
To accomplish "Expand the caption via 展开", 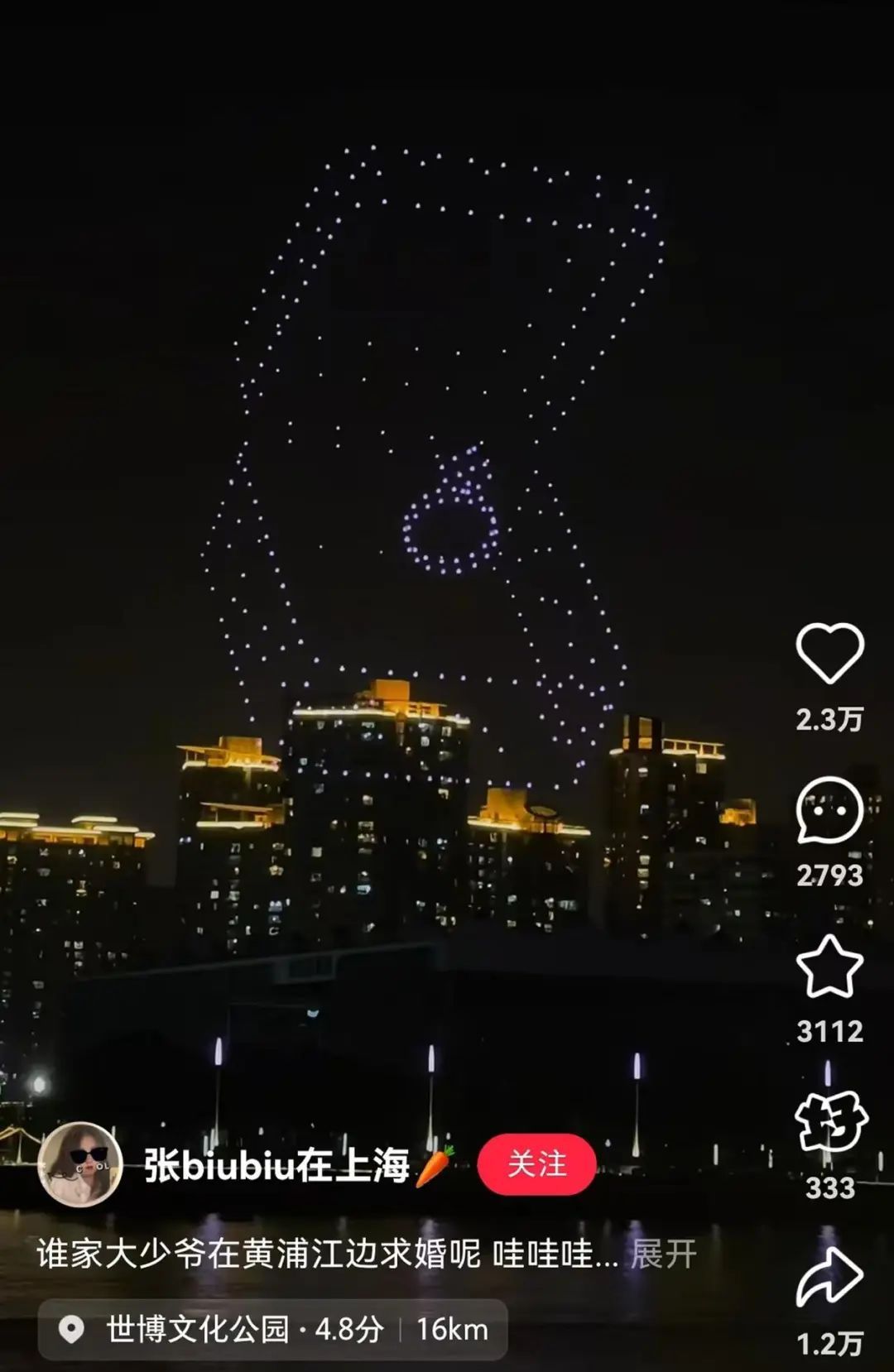I will point(664,1254).
